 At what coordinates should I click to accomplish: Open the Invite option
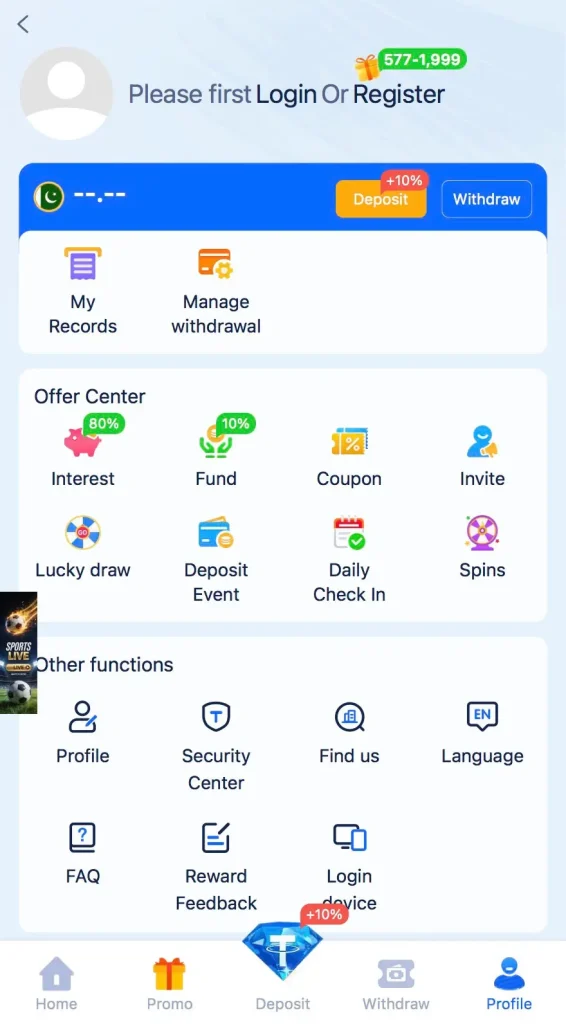[x=482, y=455]
